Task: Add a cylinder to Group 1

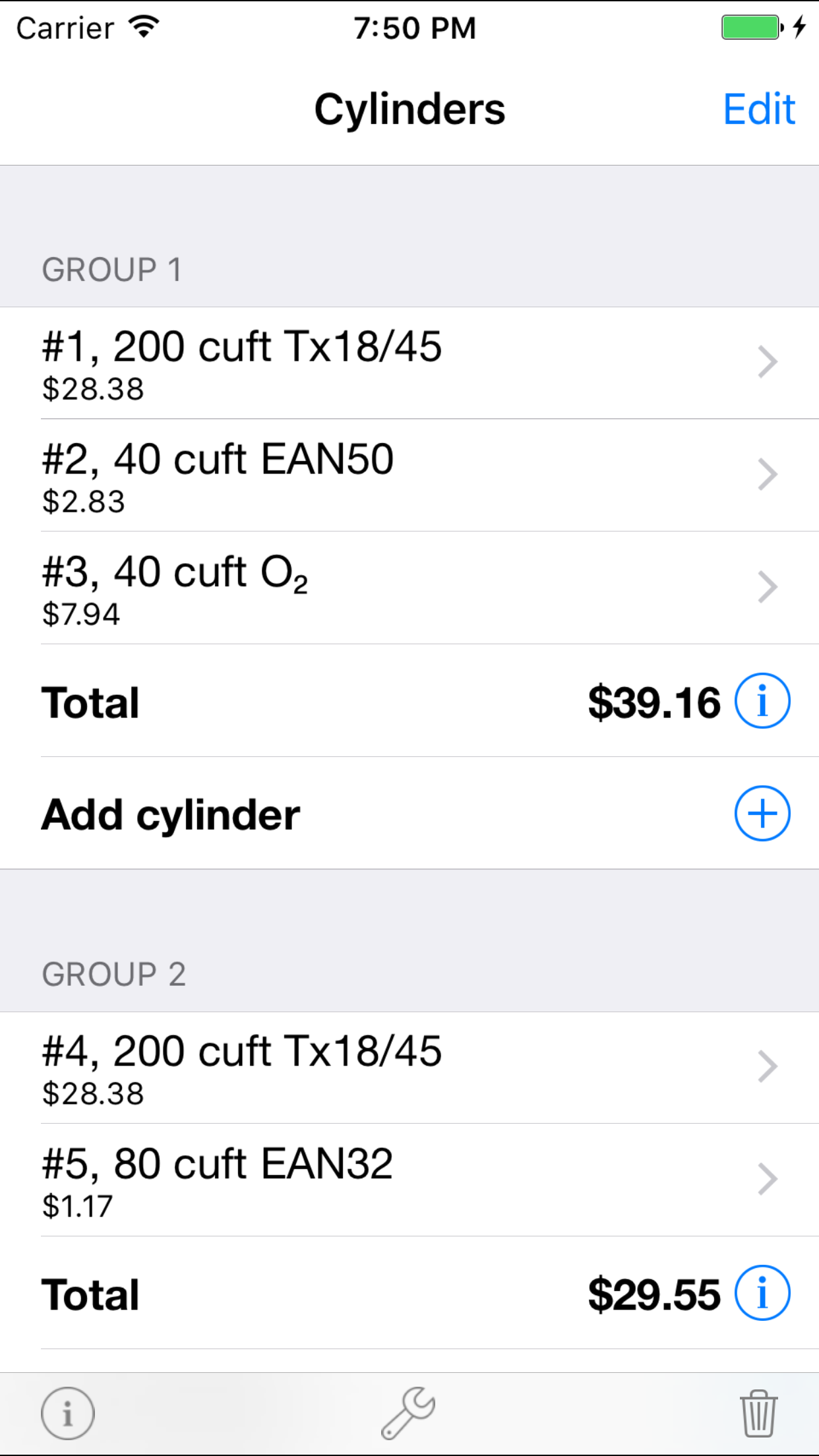Action: 762,814
